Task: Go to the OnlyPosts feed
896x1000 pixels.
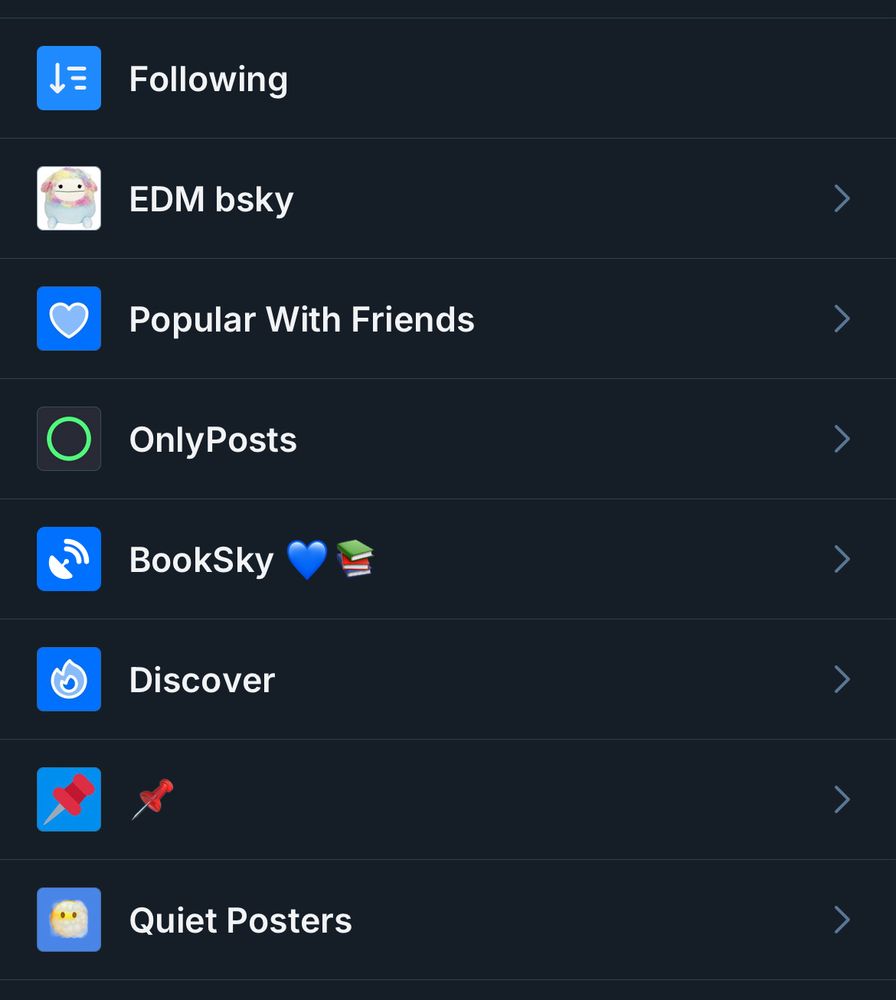Action: click(213, 439)
